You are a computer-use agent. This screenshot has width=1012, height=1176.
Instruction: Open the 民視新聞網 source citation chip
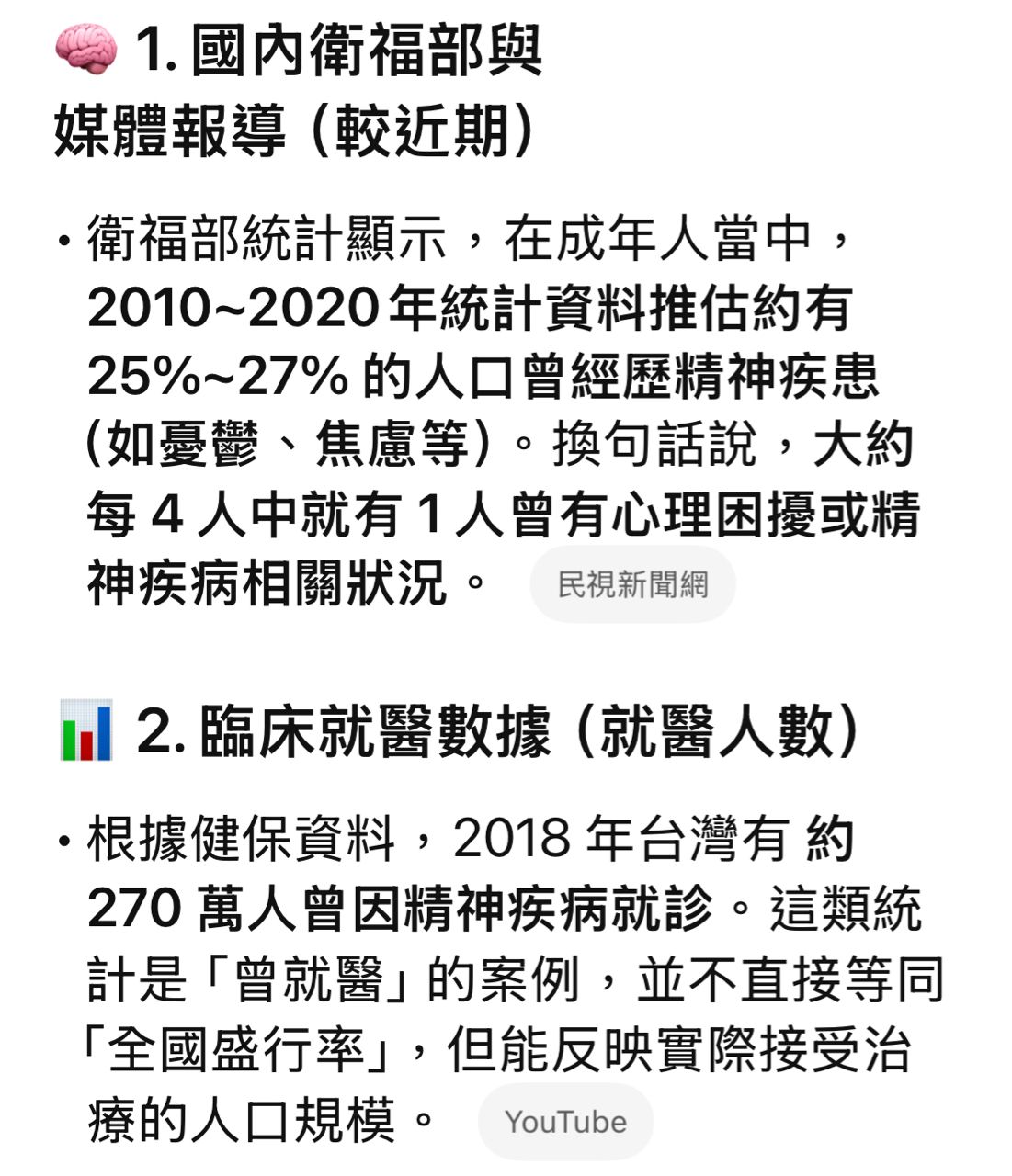[x=632, y=584]
